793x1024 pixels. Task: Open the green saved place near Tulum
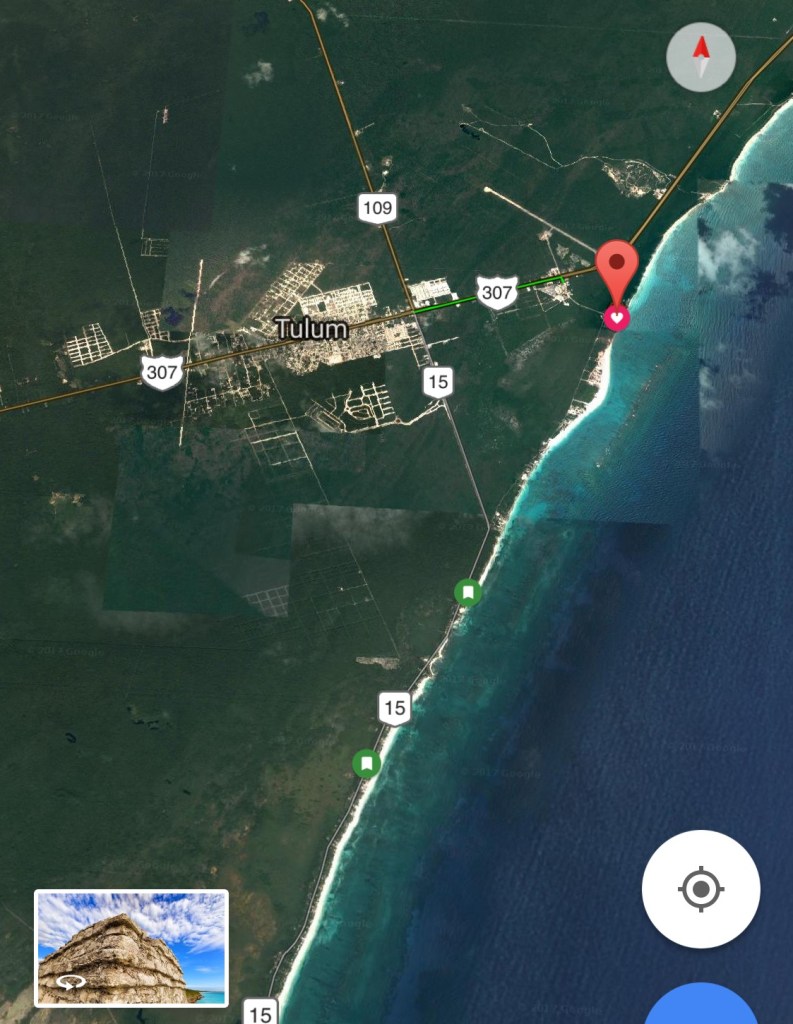click(467, 592)
